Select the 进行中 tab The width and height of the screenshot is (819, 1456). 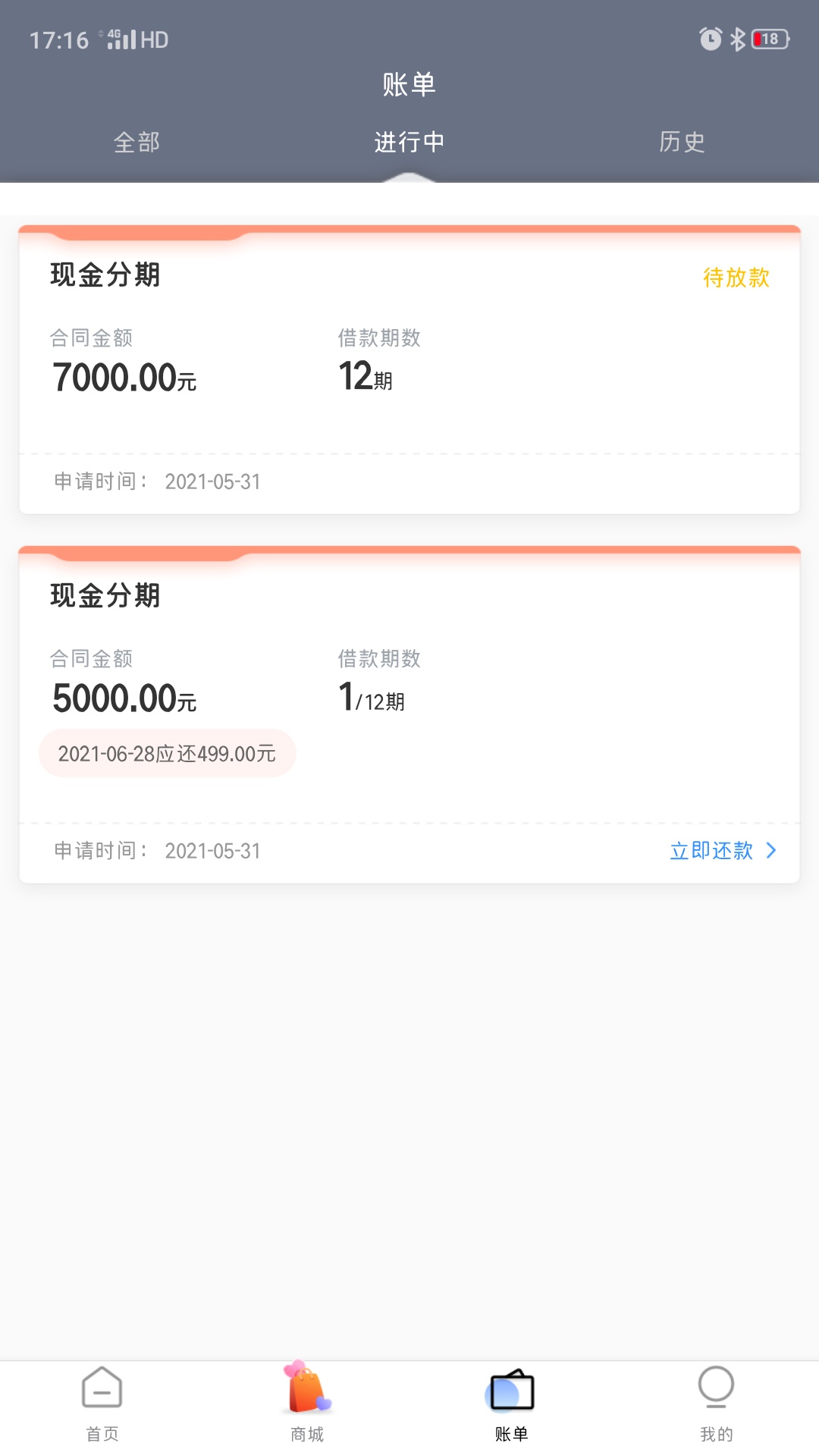point(409,142)
